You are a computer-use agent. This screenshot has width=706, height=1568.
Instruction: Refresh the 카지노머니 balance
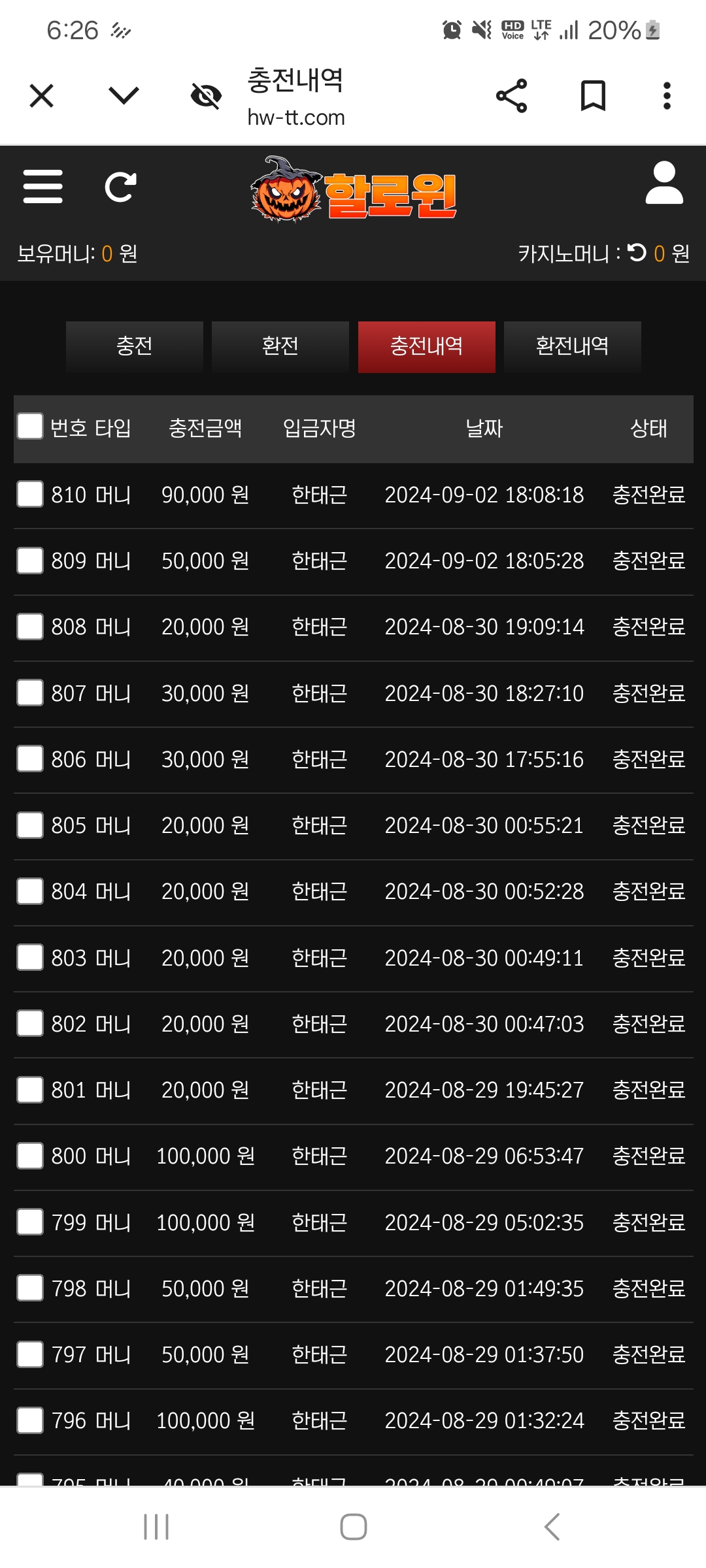coord(637,252)
